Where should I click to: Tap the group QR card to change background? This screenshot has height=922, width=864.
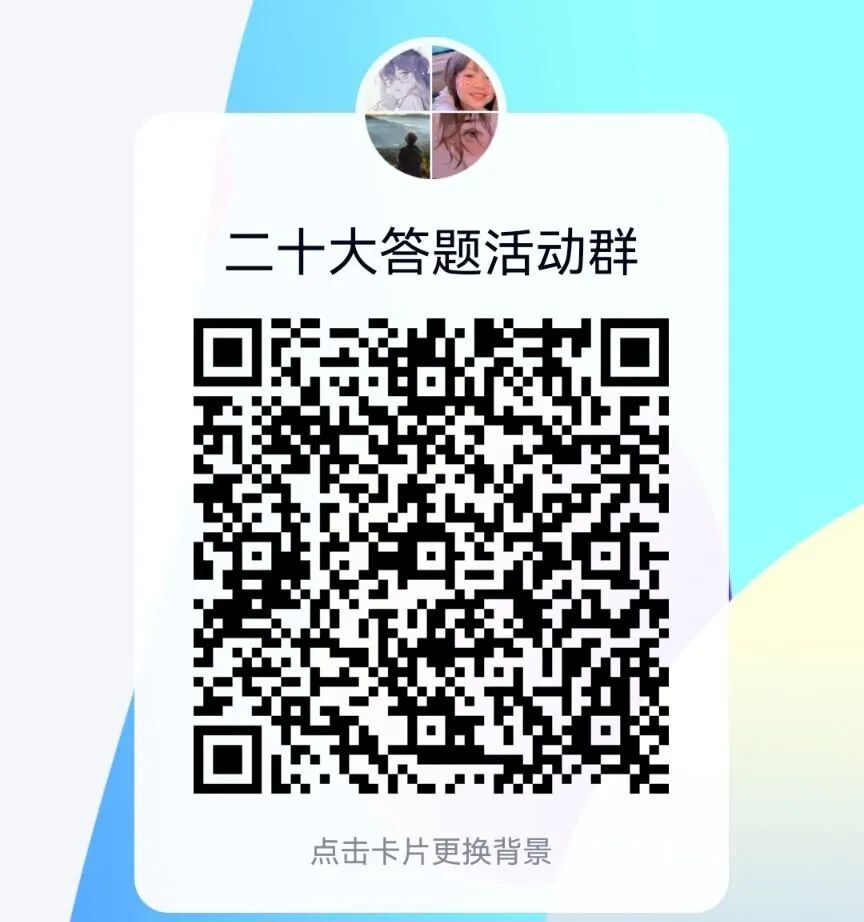tap(431, 853)
